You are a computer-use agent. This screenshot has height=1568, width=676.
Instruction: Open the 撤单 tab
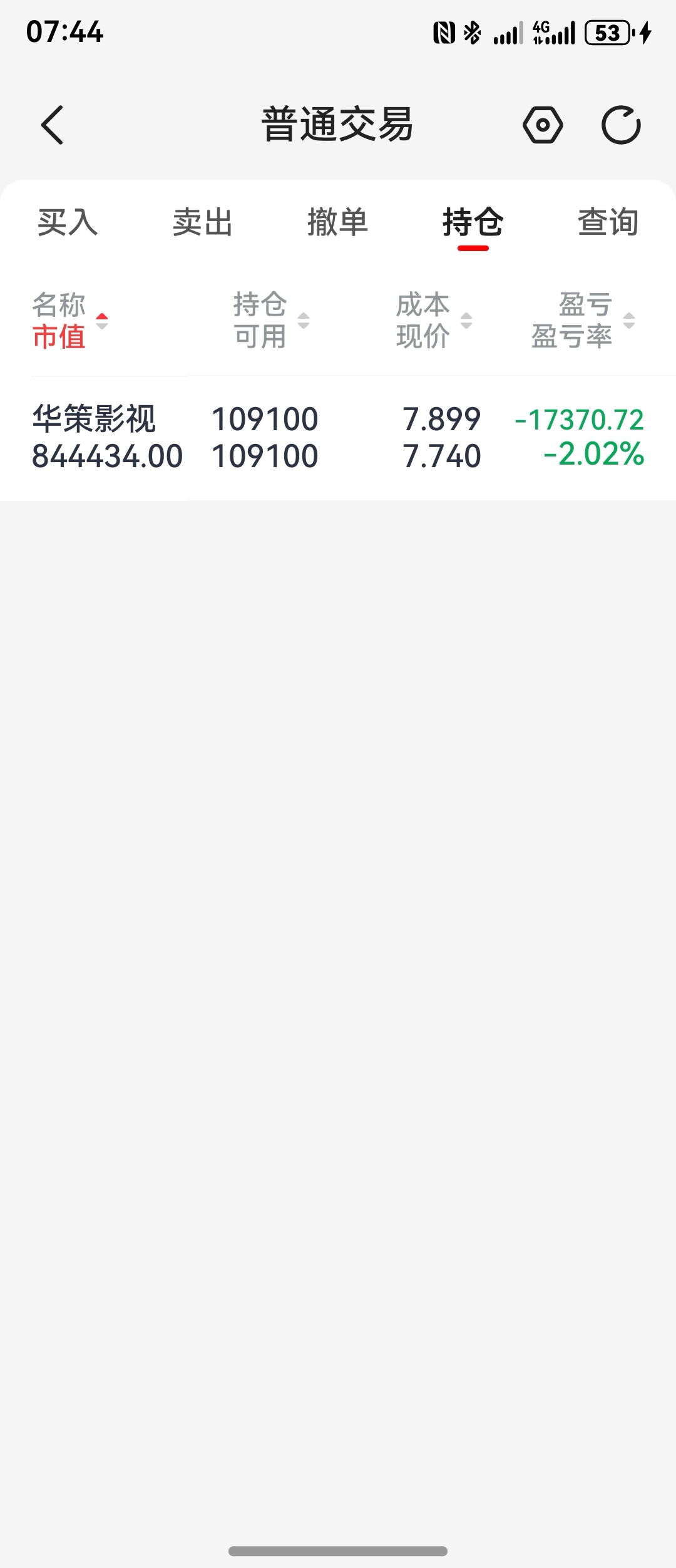click(x=338, y=222)
